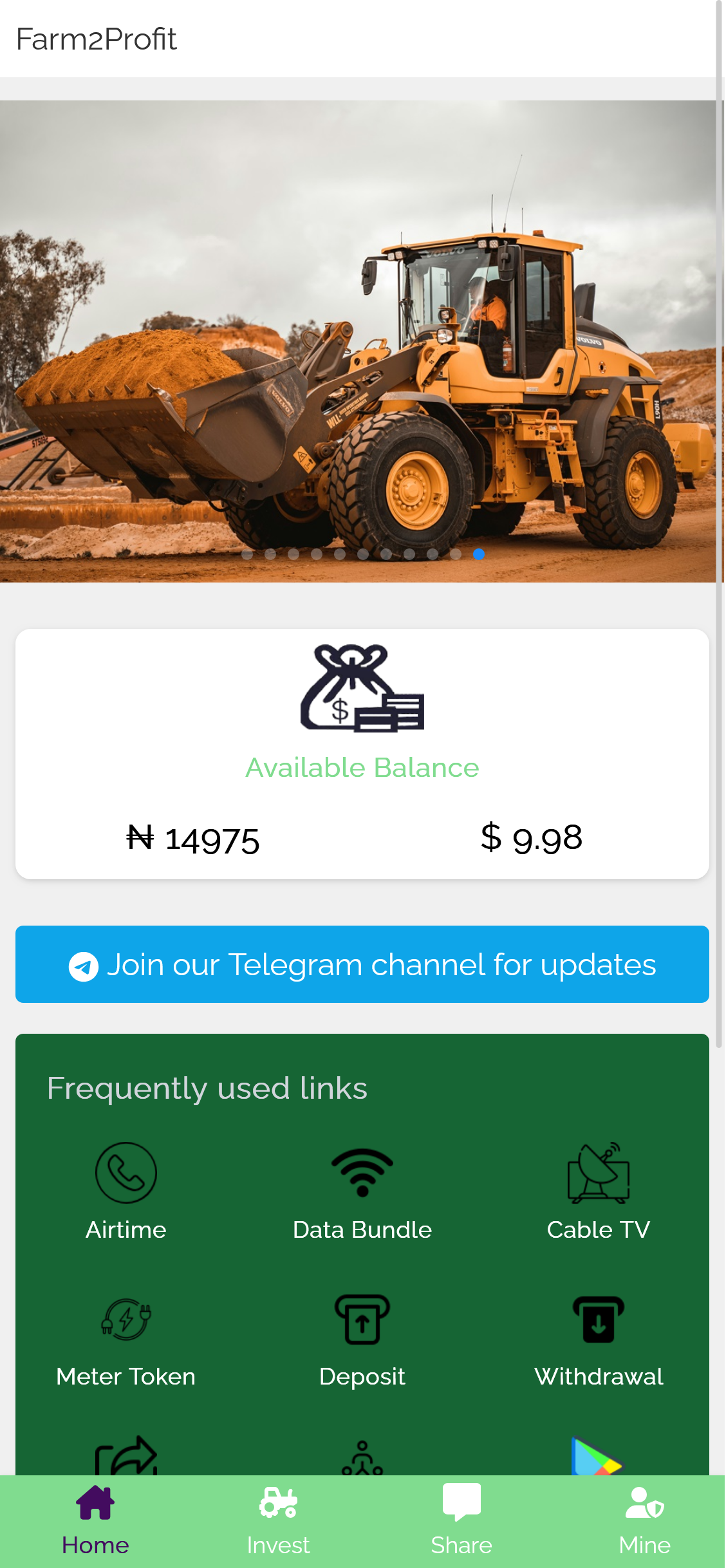Go to the Mine tab
This screenshot has height=1568, width=726.
[x=644, y=1520]
